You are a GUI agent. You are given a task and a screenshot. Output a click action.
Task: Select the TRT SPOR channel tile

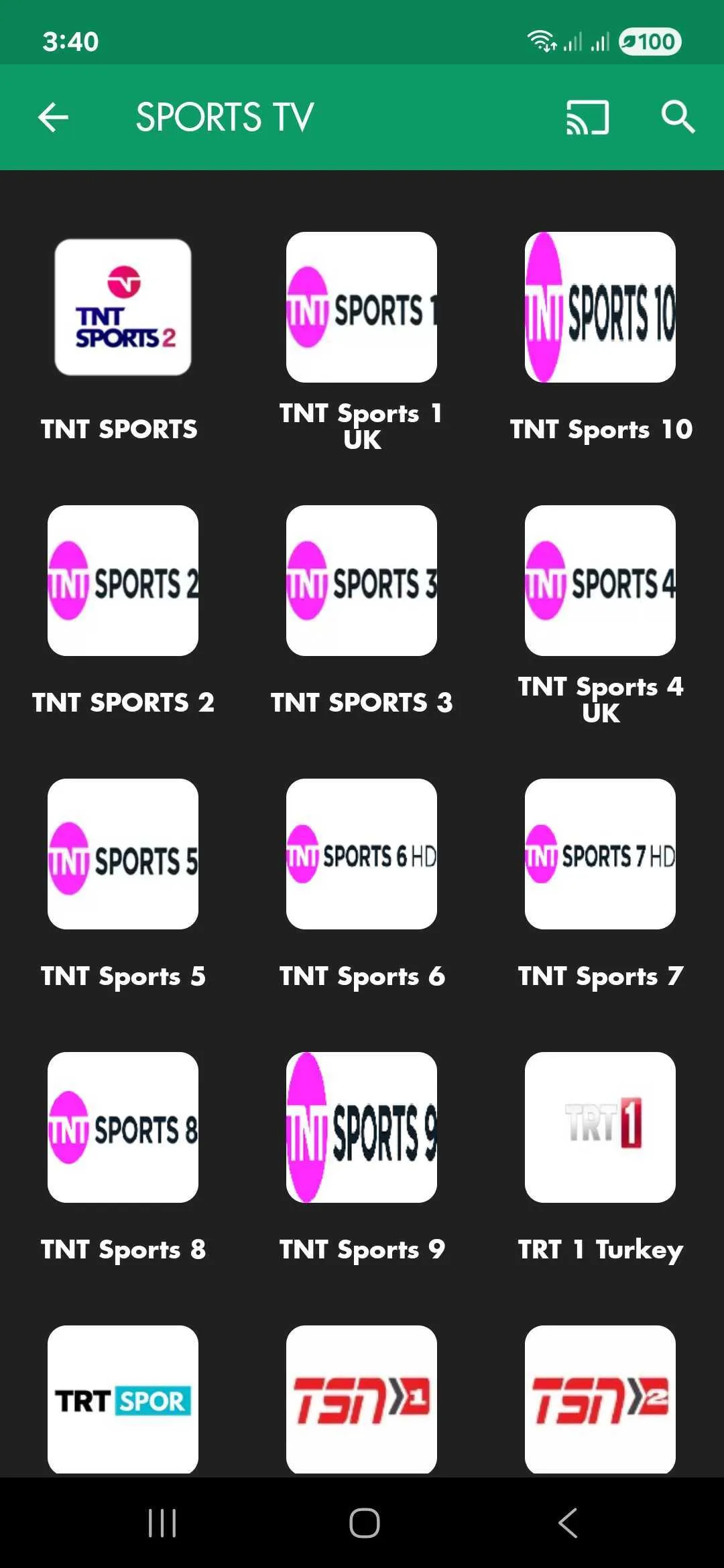123,1399
